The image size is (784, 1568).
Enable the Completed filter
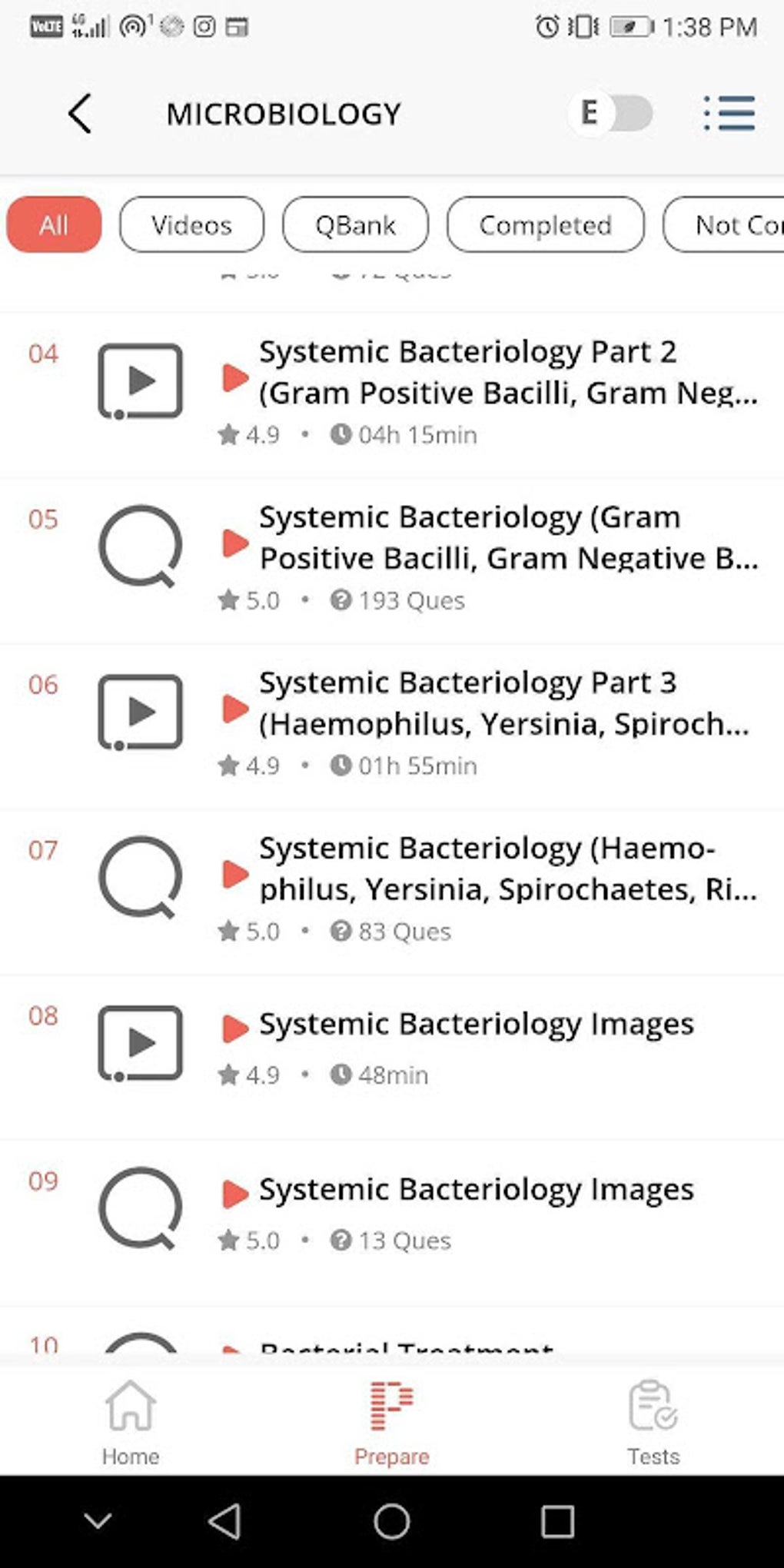coord(545,225)
